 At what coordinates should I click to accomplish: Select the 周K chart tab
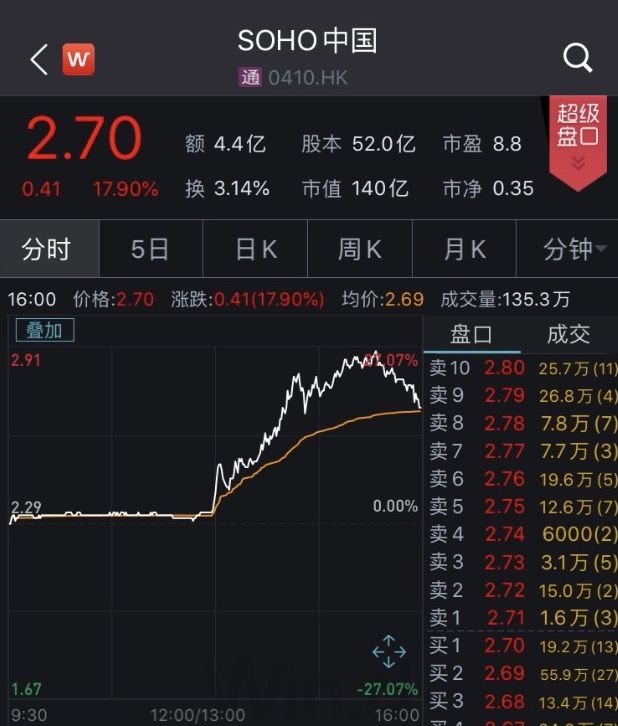[360, 249]
